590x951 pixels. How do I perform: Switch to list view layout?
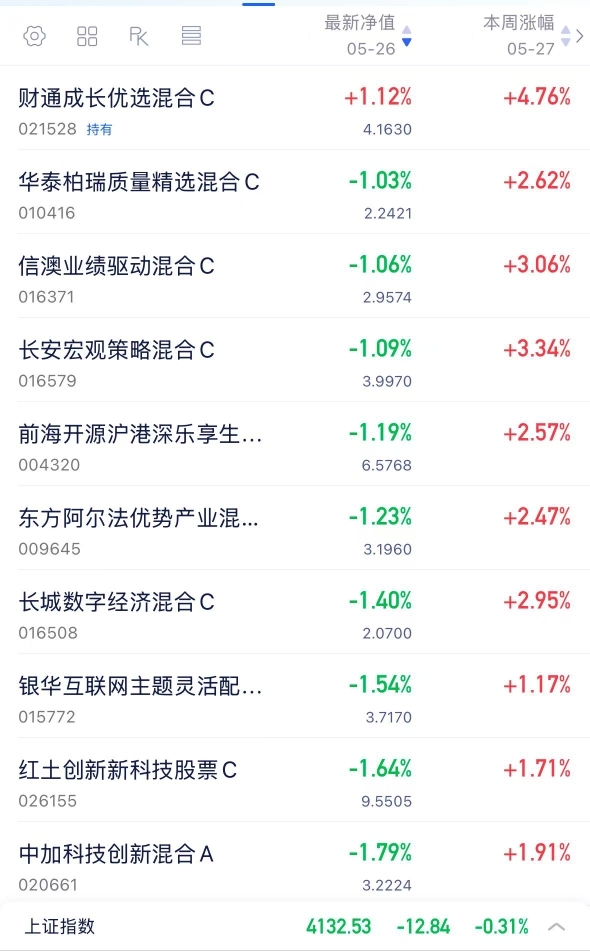point(191,36)
